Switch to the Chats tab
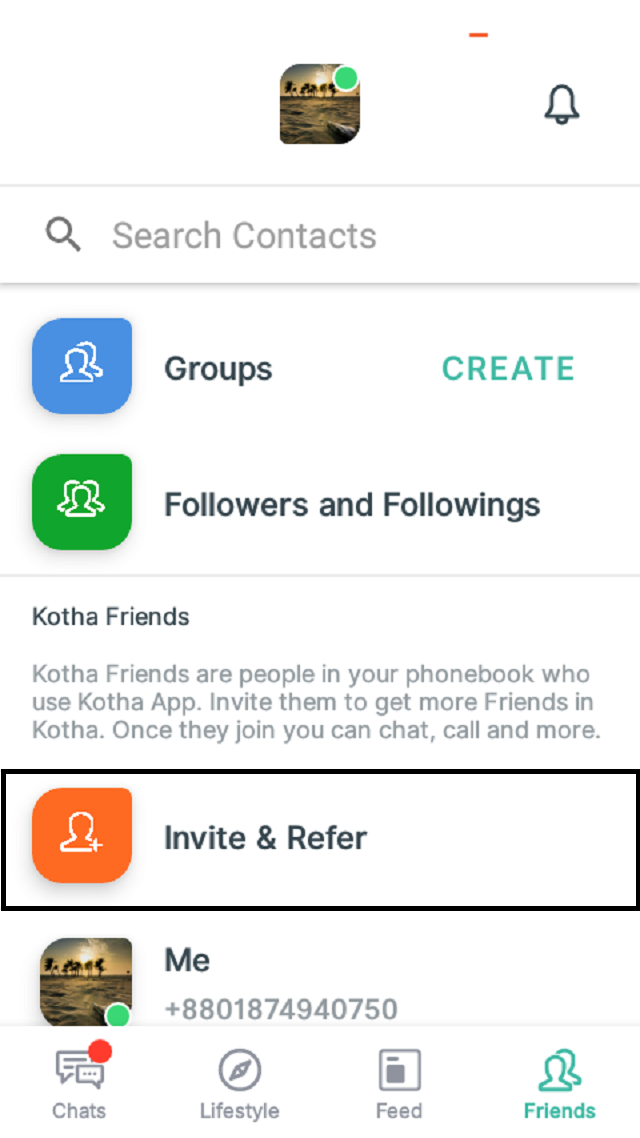 coord(79,1083)
